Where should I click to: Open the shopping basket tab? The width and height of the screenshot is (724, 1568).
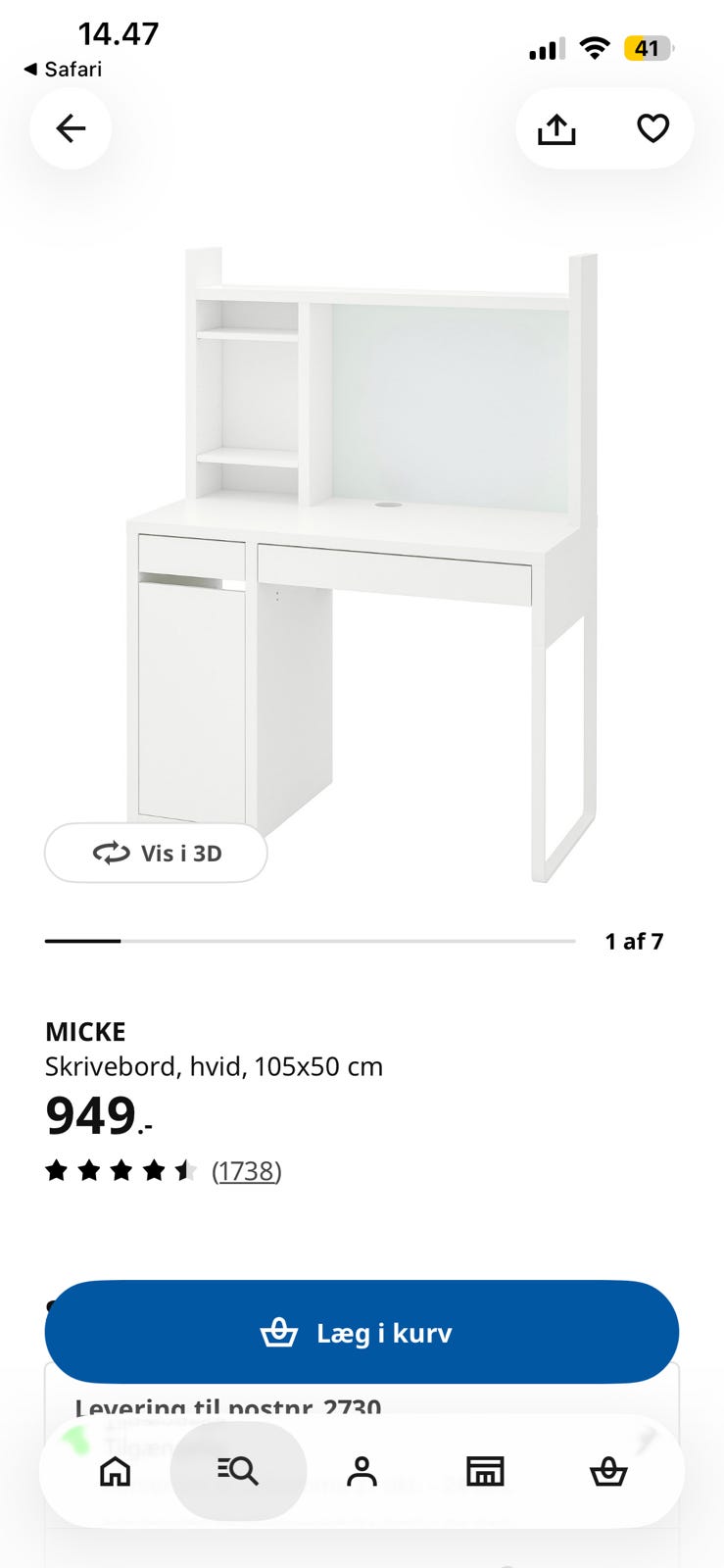(608, 1471)
